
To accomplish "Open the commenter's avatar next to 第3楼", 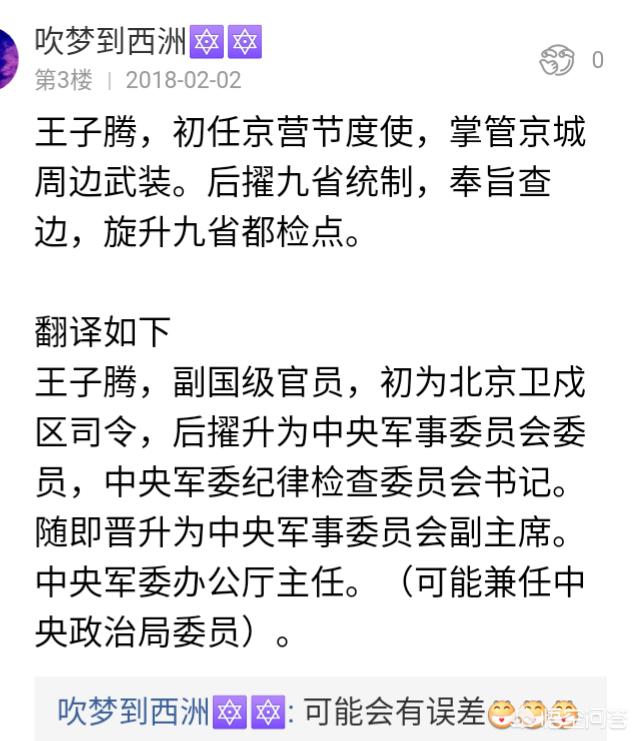I will [6, 60].
